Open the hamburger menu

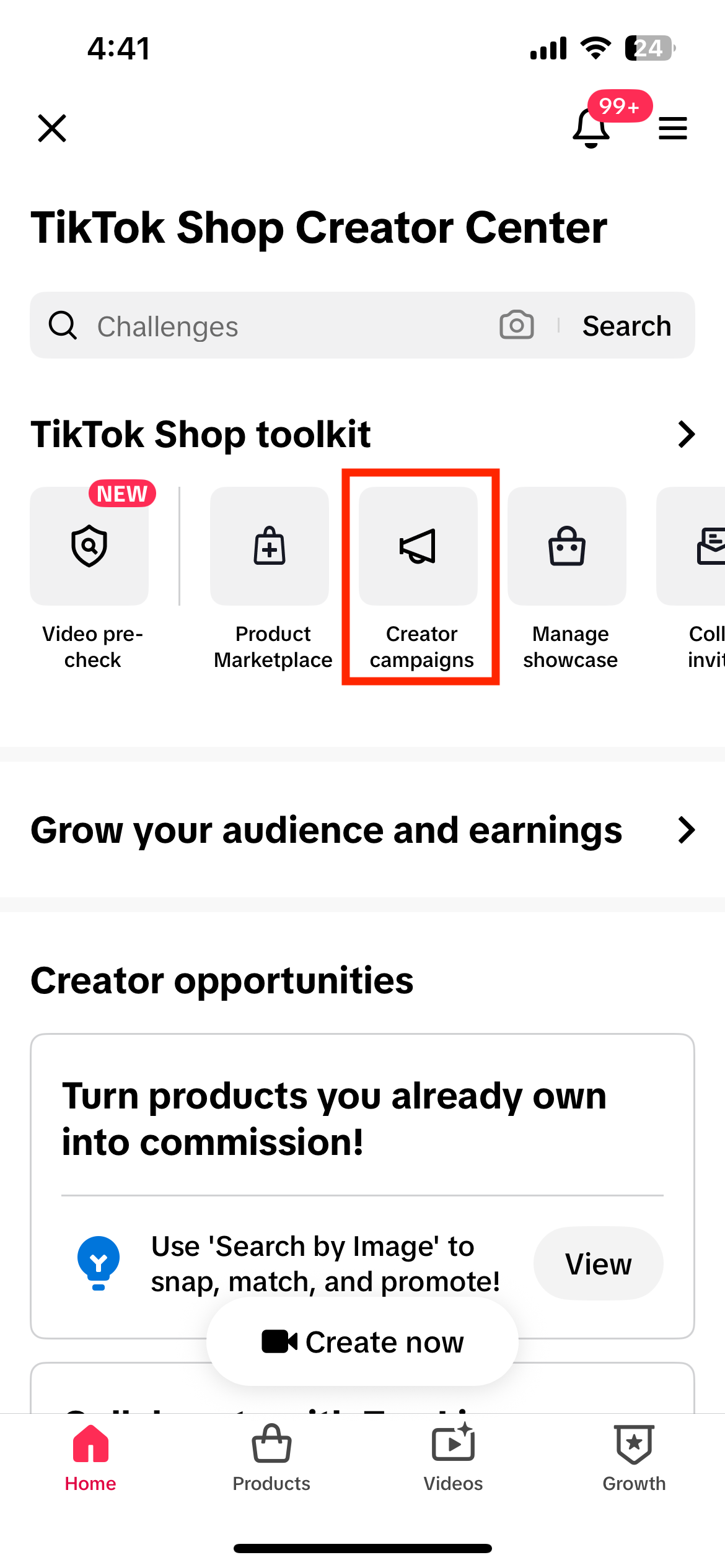(x=672, y=128)
